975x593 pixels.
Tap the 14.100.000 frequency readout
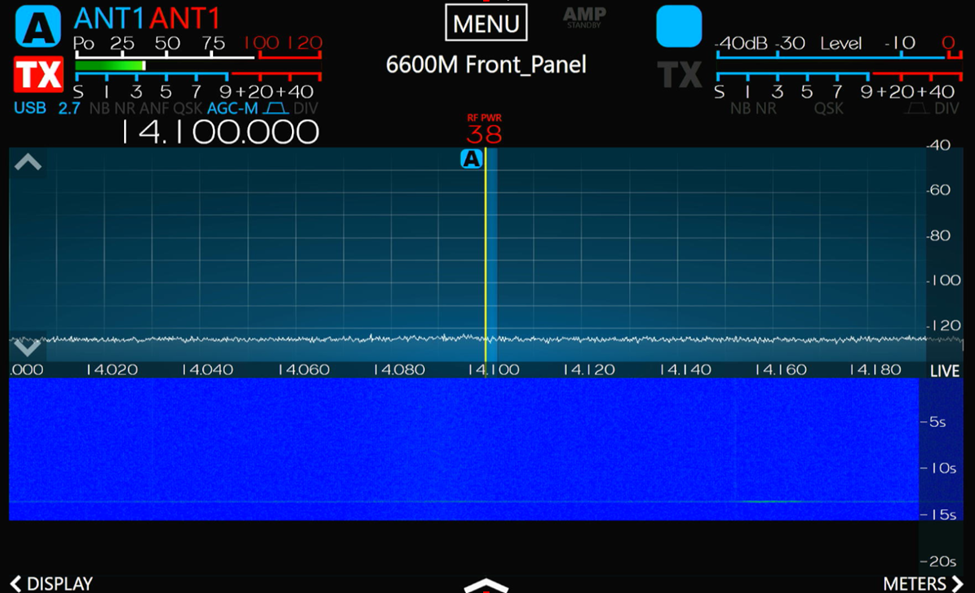pos(219,132)
